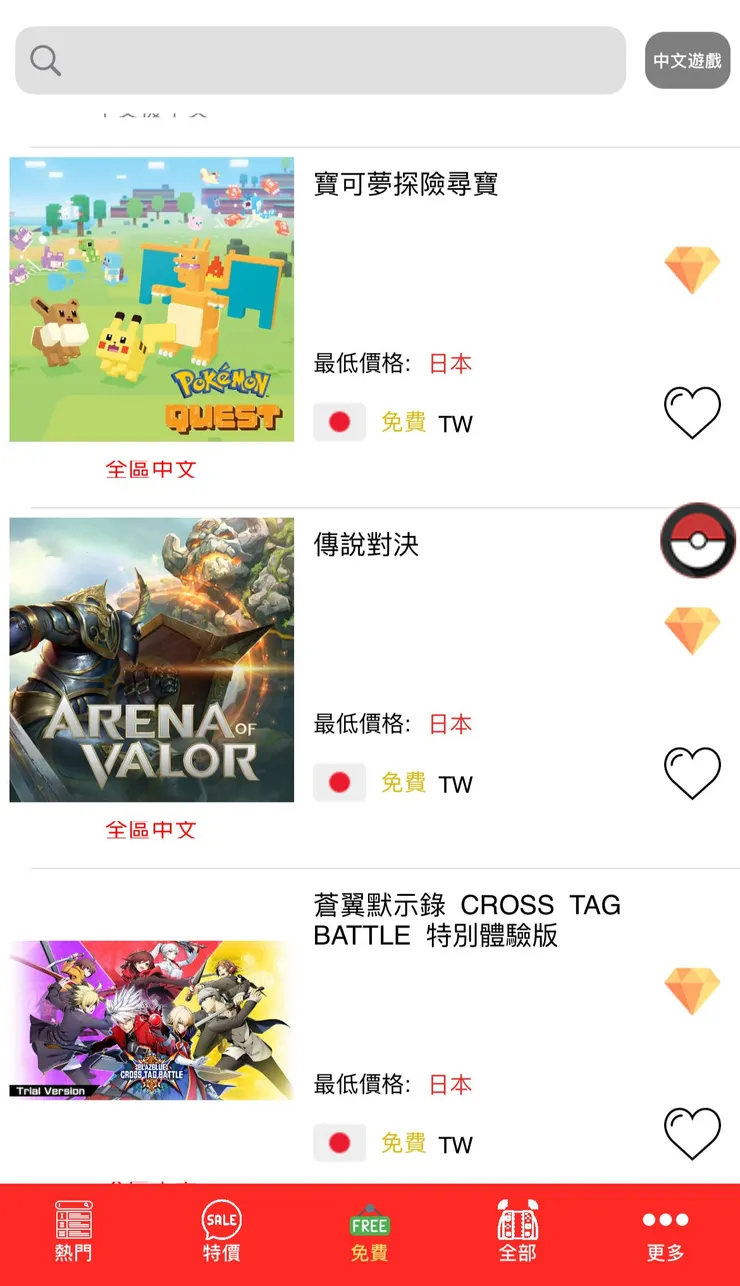Tap the 全部 Joy-Con icon
Image resolution: width=740 pixels, height=1286 pixels.
[516, 1217]
